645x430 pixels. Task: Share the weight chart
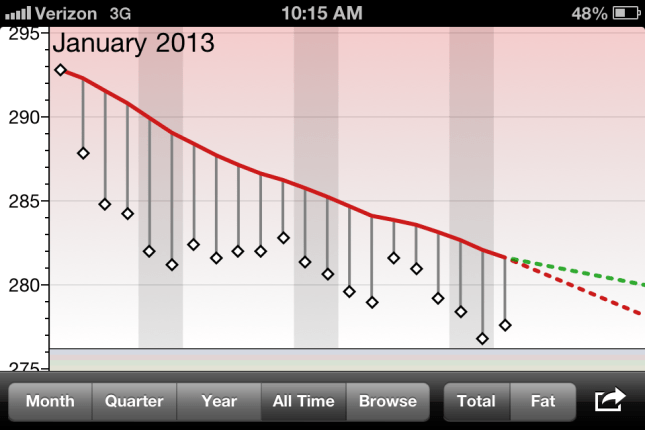tap(609, 401)
